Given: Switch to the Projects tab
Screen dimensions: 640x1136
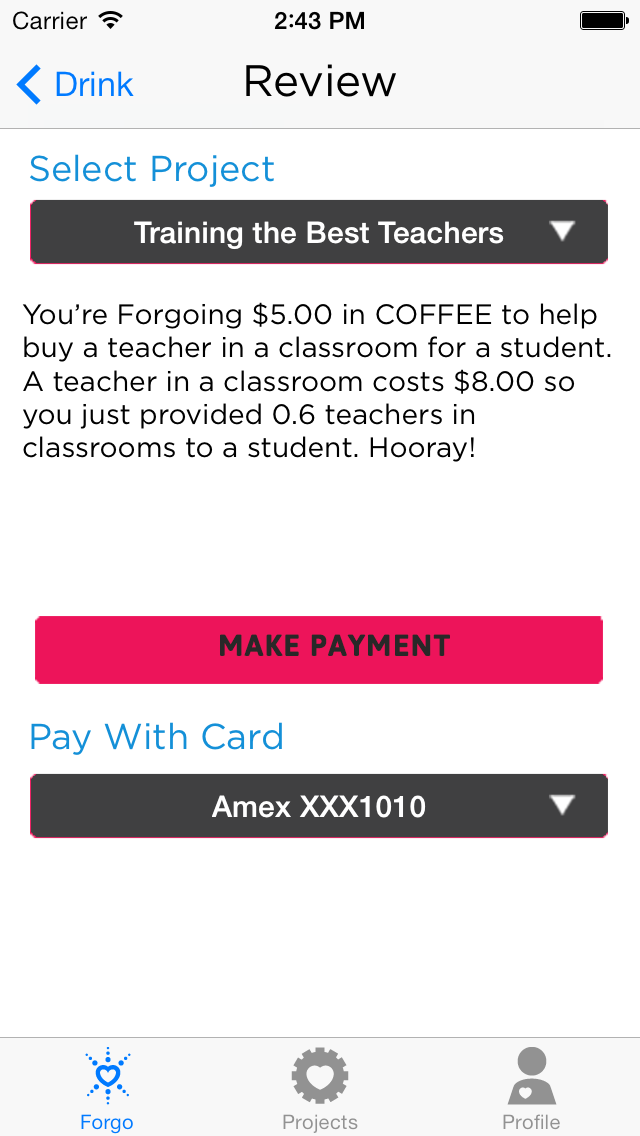Looking at the screenshot, I should 320,1089.
